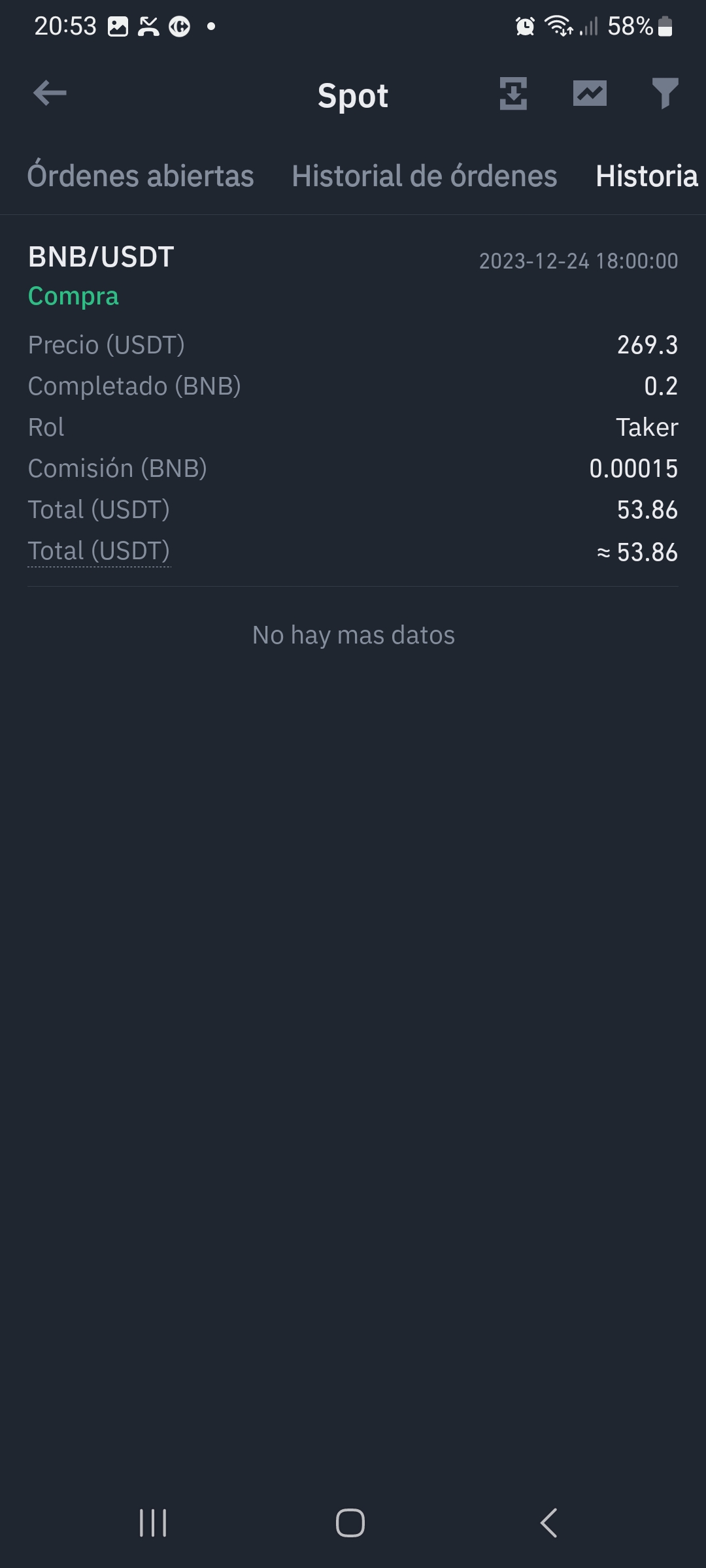This screenshot has height=1568, width=706.
Task: Open the filter funnel
Action: tap(665, 93)
